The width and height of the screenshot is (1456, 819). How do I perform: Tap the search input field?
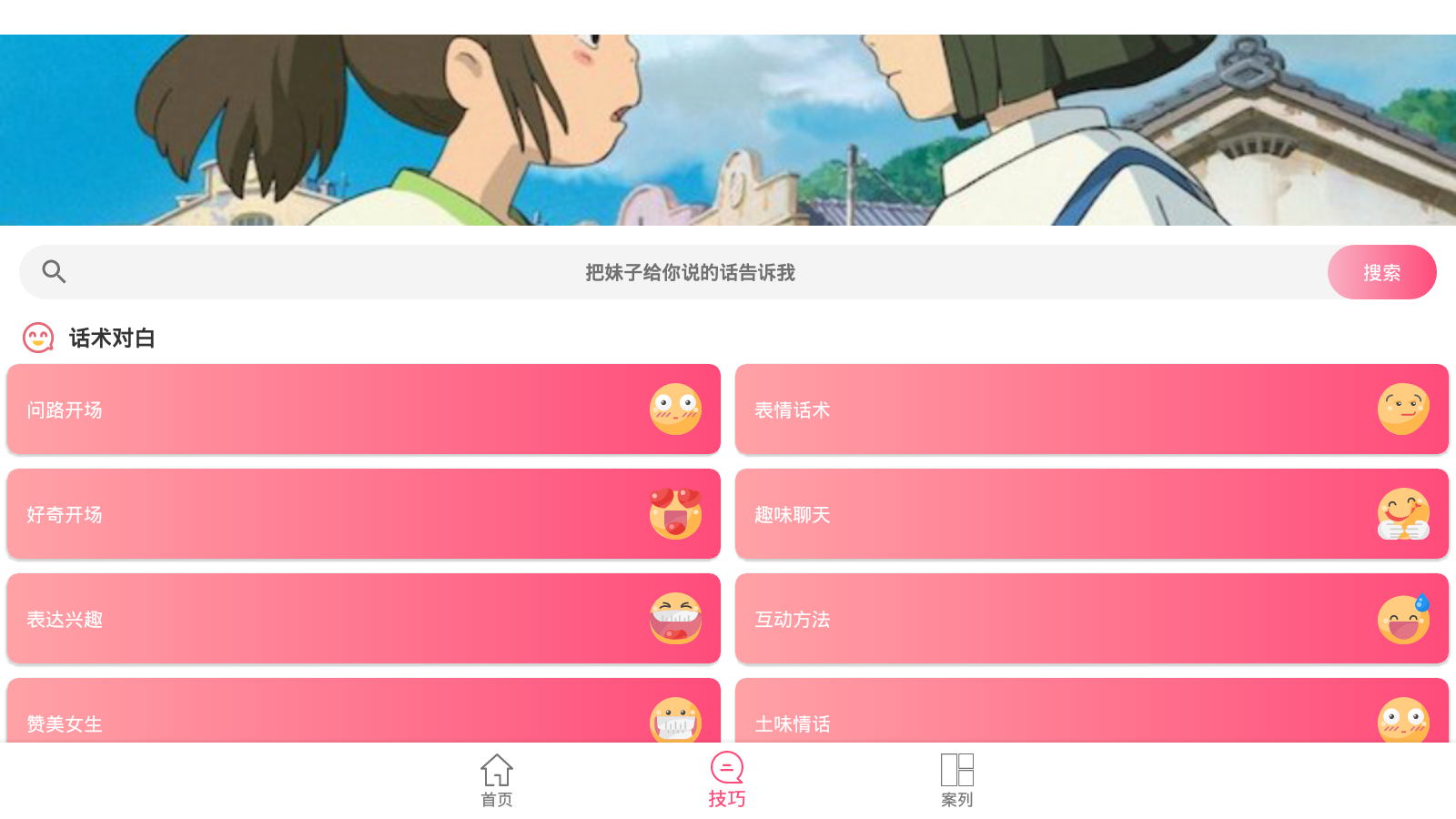(690, 272)
